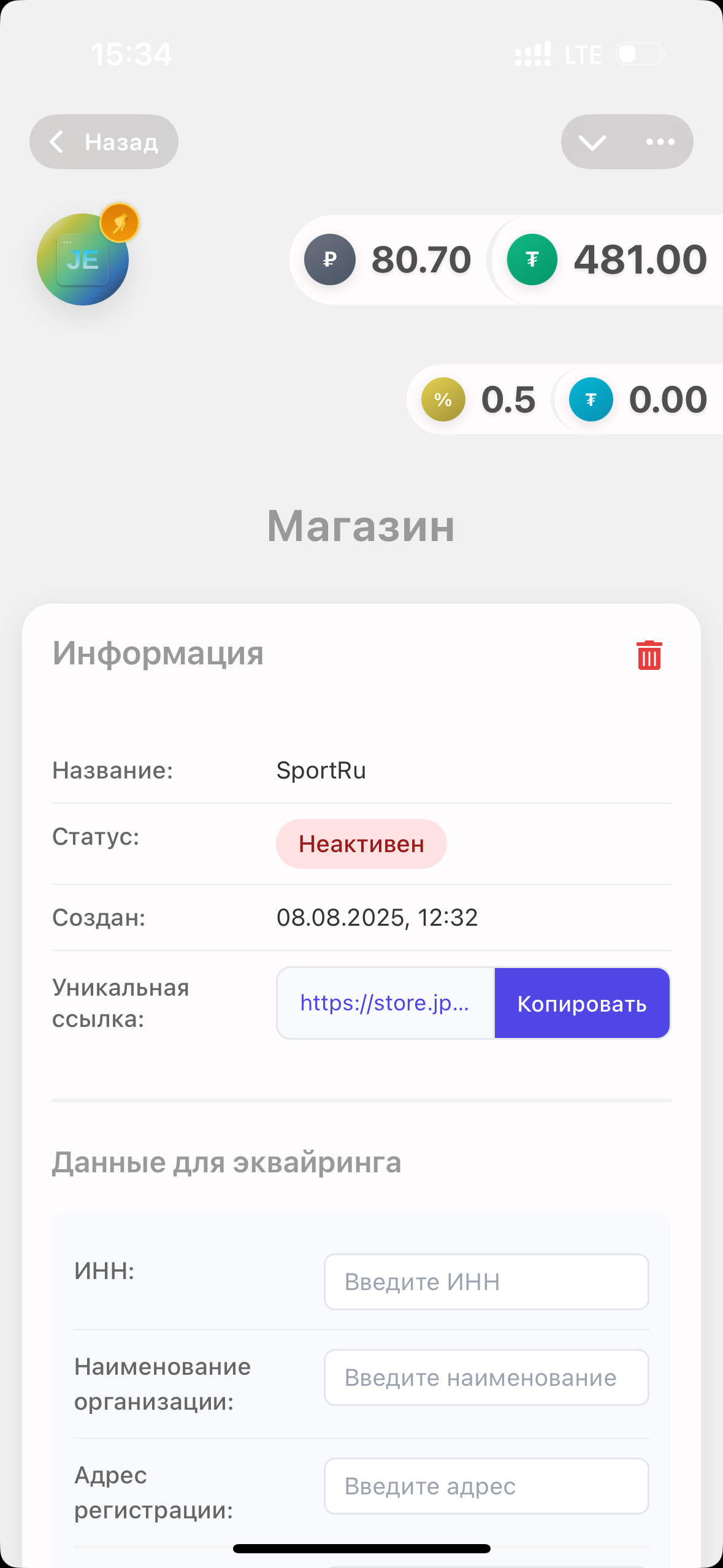This screenshot has height=1568, width=723.
Task: Open the chevron dropdown near the ellipsis
Action: (x=592, y=142)
